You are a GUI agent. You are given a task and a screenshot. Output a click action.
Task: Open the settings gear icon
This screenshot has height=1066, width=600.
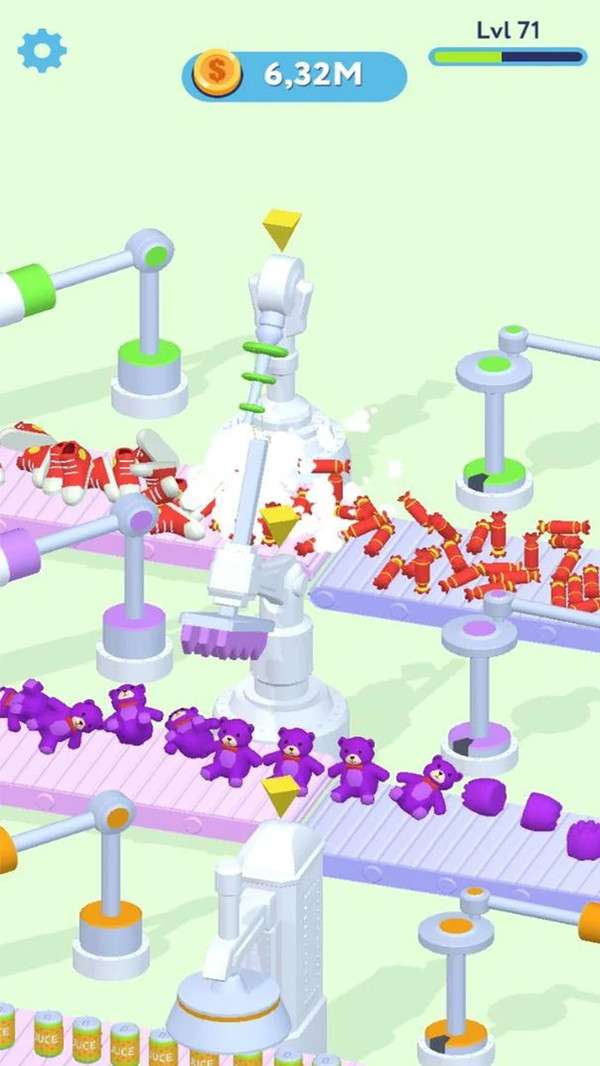tap(42, 49)
